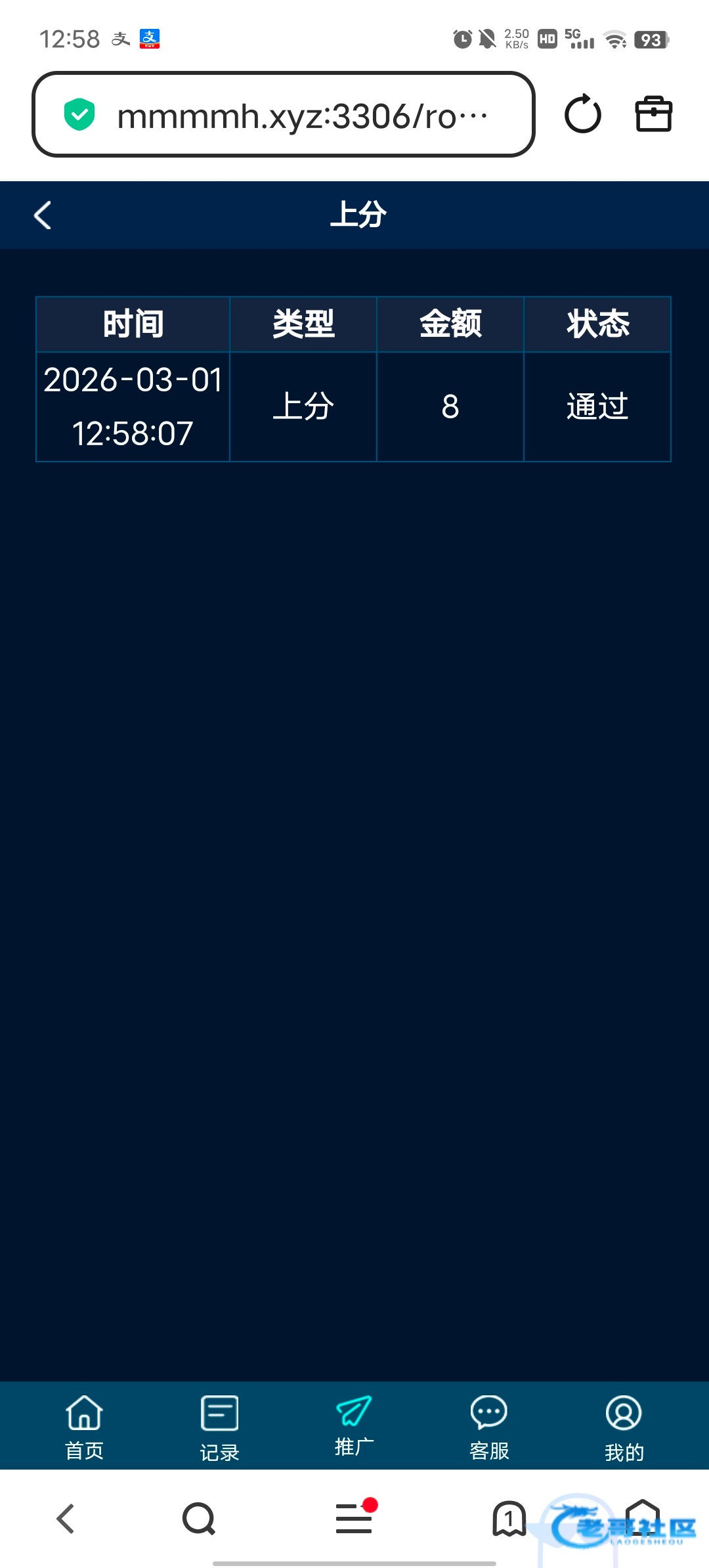Open the browser menu

coord(354,1519)
